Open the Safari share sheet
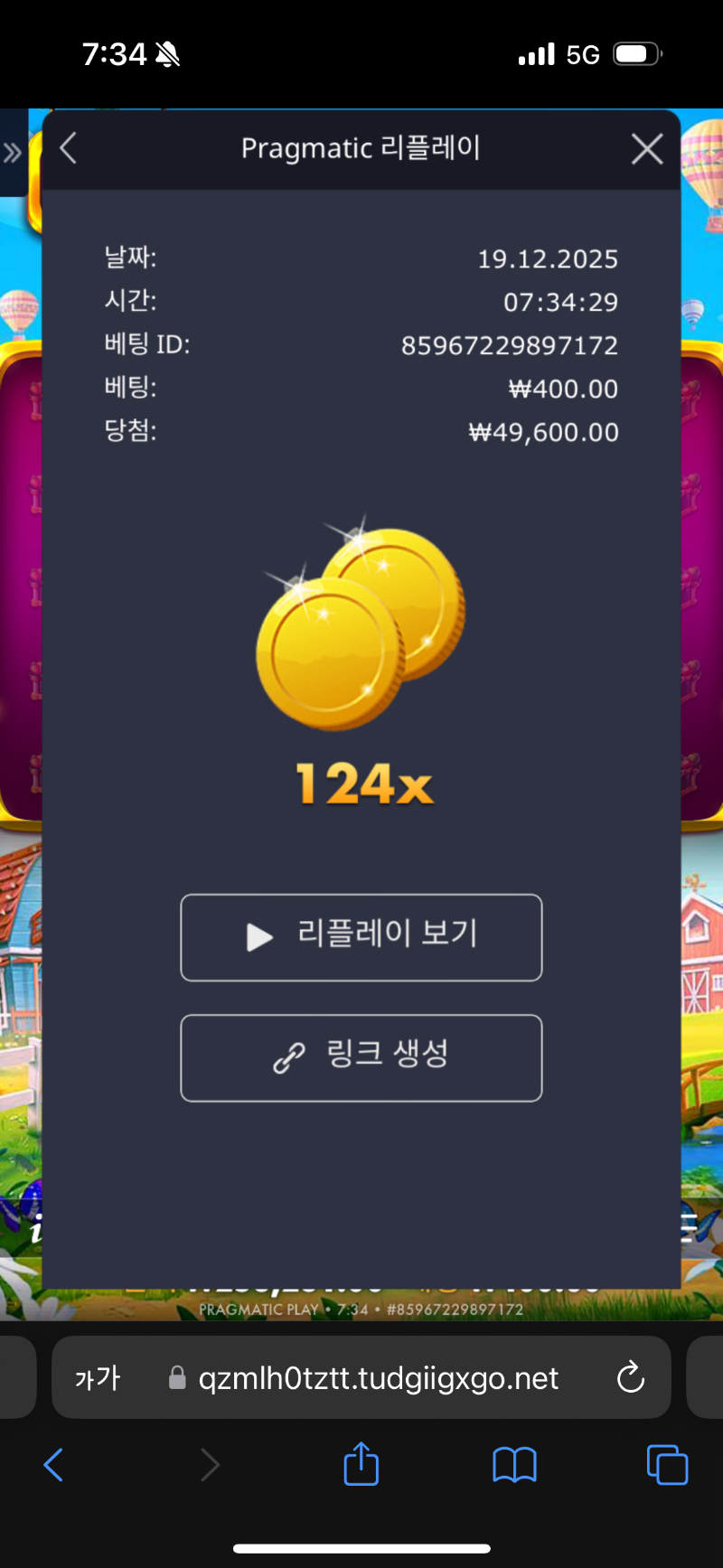This screenshot has height=1568, width=723. [x=361, y=1463]
